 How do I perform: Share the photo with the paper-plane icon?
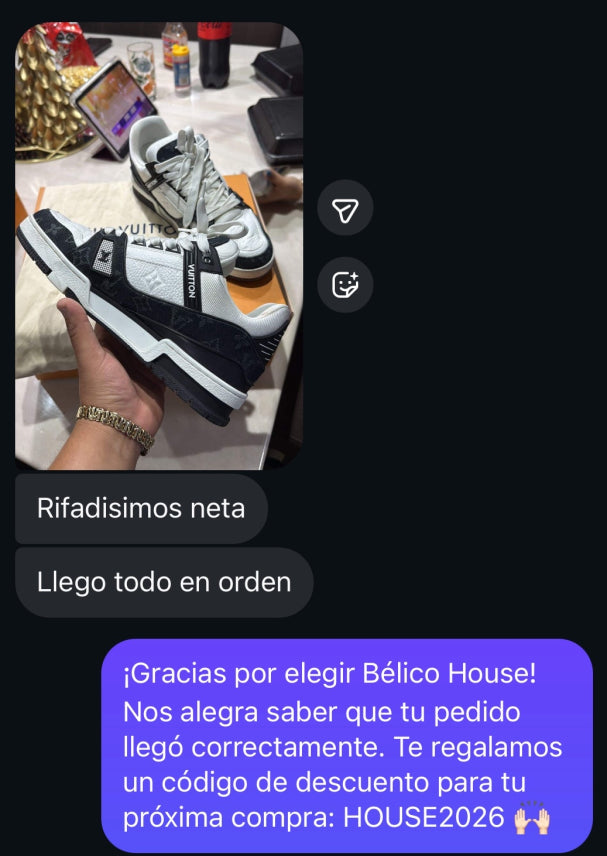[345, 209]
